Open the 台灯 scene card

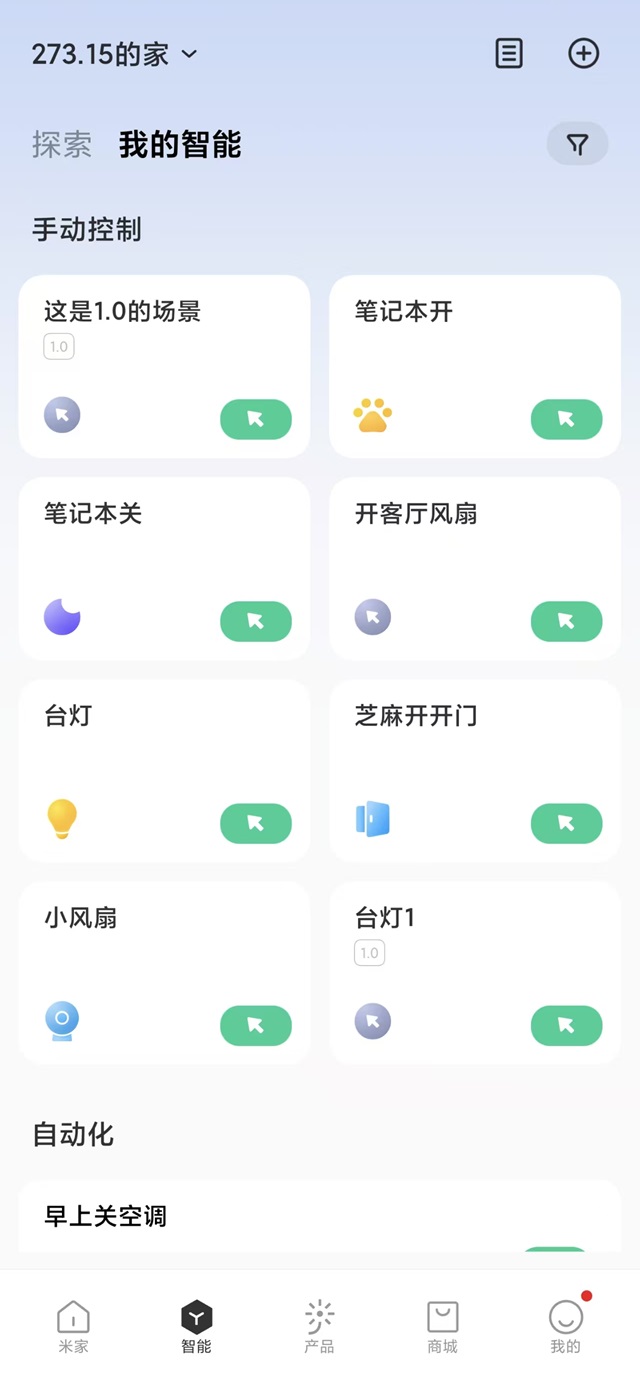click(164, 771)
